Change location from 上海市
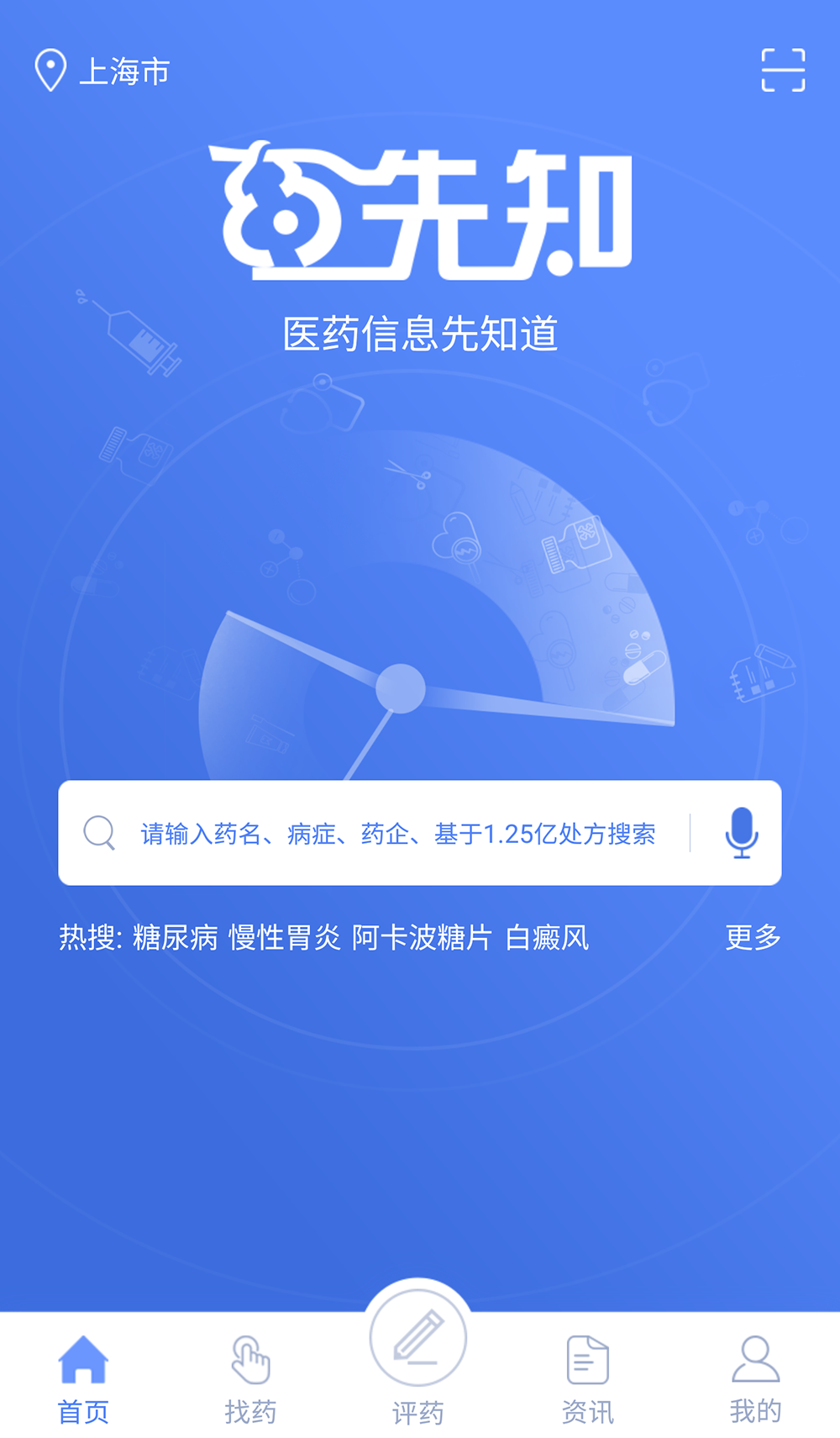This screenshot has width=840, height=1438. tap(103, 71)
